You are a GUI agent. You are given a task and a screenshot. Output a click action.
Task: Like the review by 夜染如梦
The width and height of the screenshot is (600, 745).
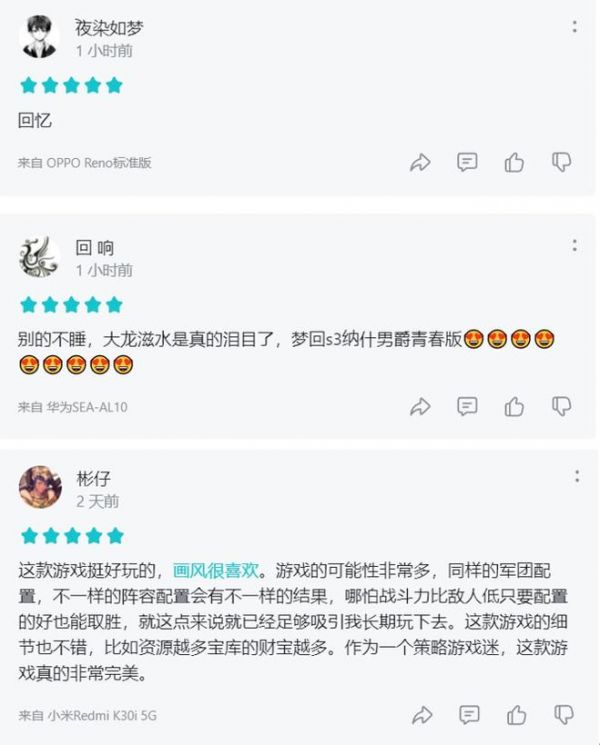[x=514, y=162]
